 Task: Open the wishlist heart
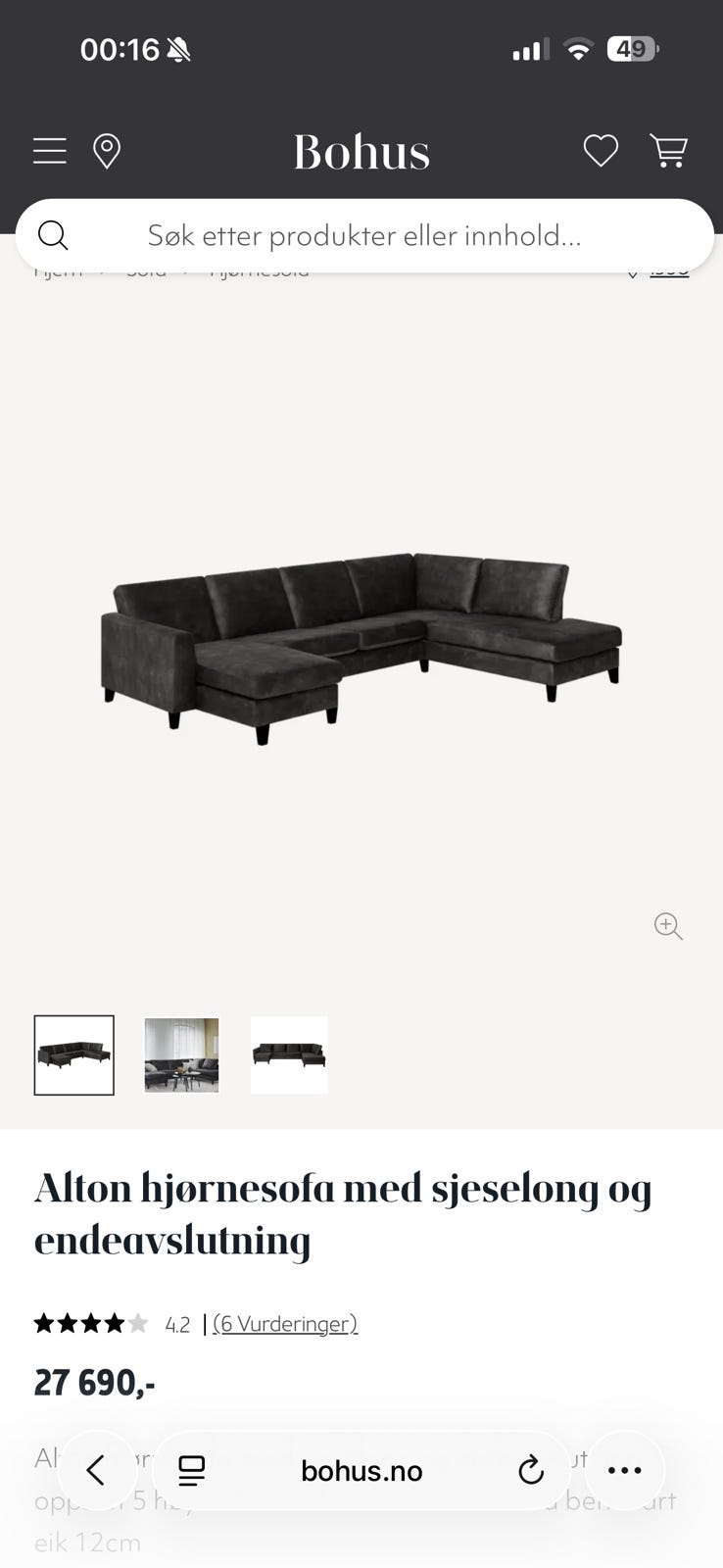(x=601, y=151)
